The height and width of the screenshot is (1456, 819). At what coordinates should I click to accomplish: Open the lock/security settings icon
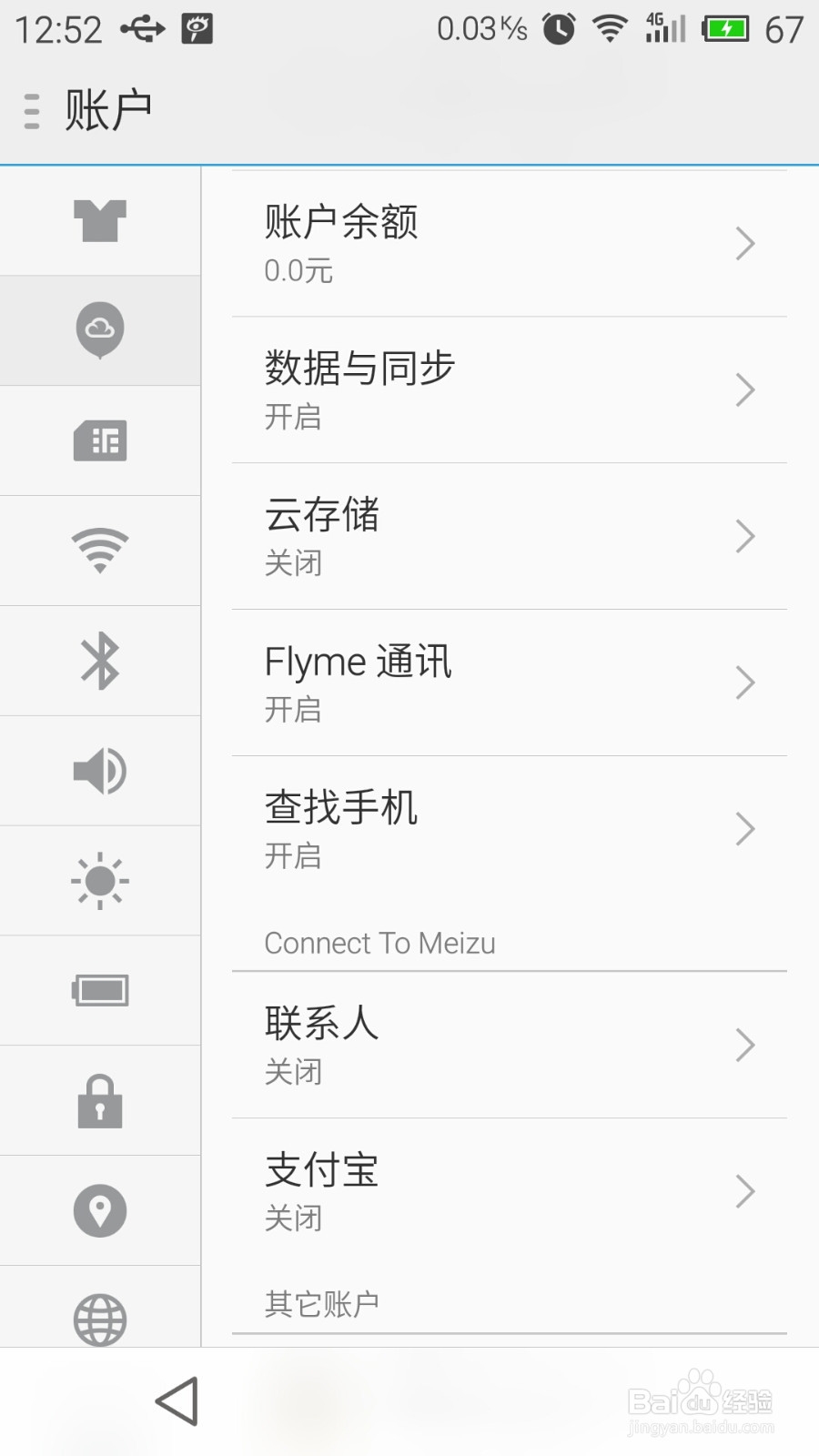[100, 1100]
